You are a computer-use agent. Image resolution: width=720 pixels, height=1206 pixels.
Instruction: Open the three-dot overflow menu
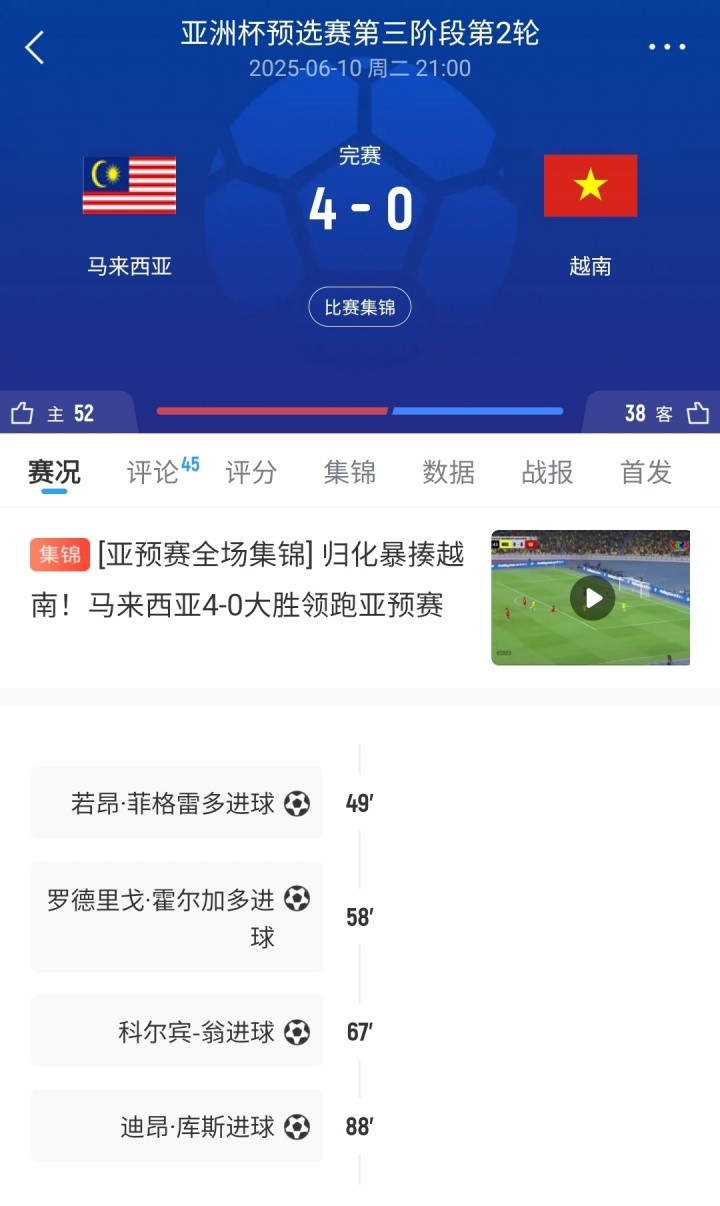(x=666, y=47)
